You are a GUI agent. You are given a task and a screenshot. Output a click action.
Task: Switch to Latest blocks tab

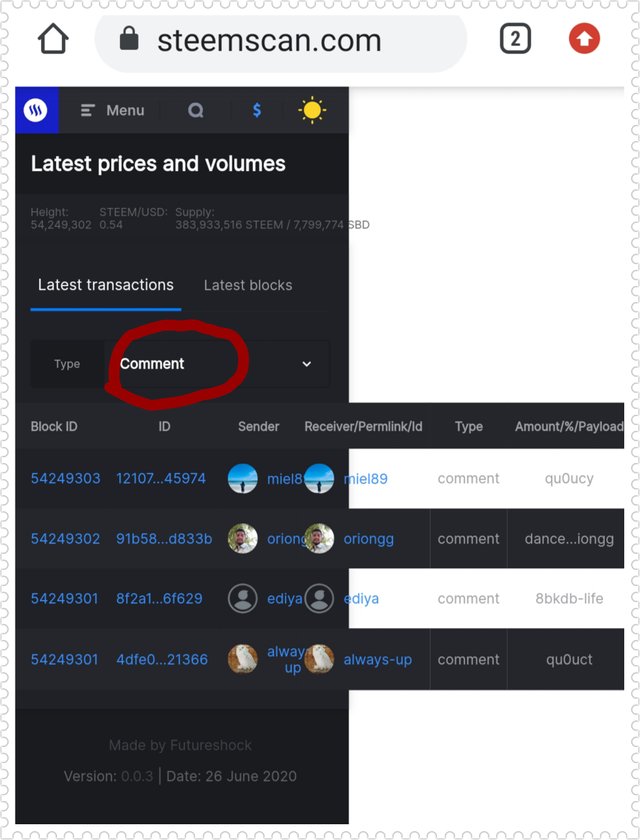click(x=248, y=285)
